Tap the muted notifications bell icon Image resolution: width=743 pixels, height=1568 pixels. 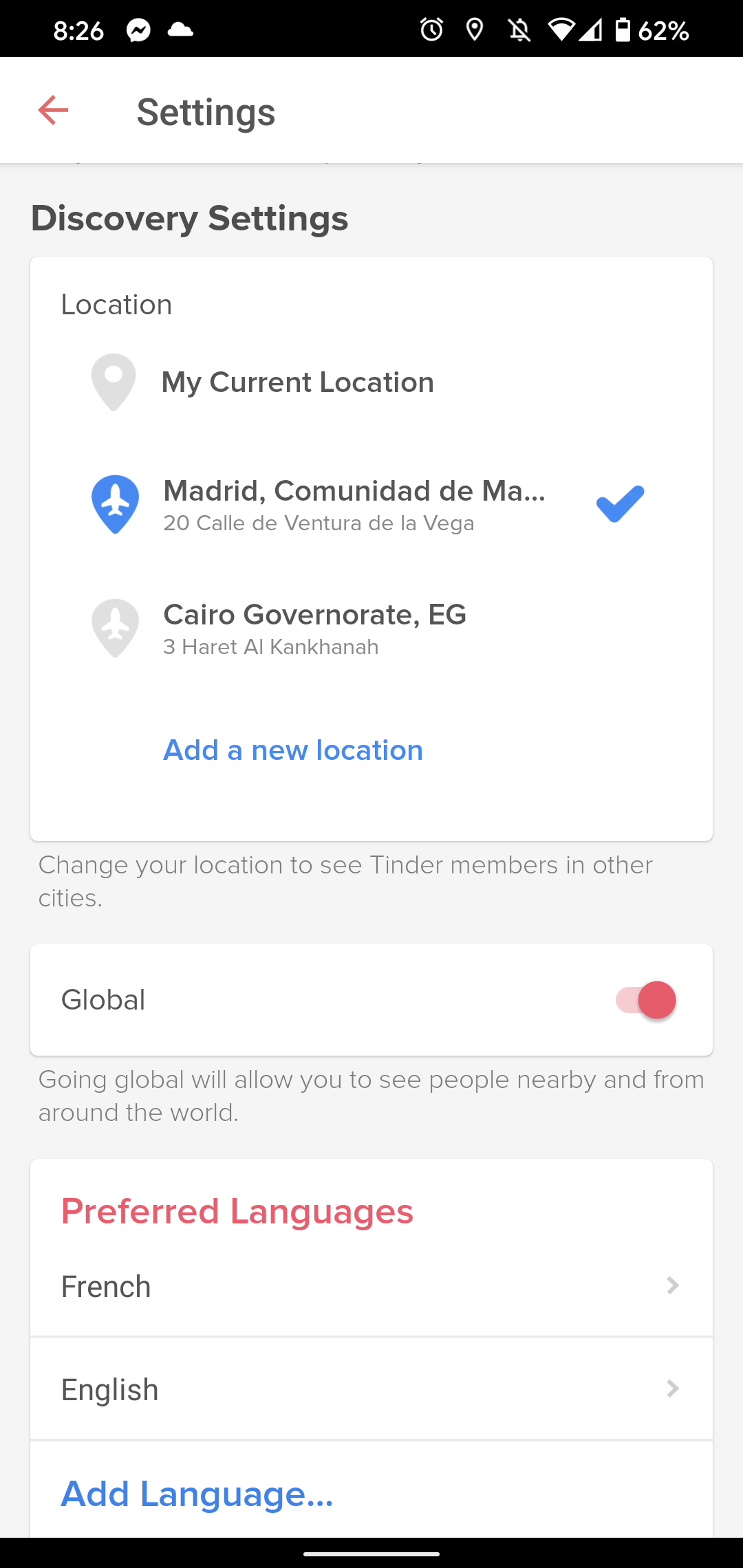pos(520,28)
